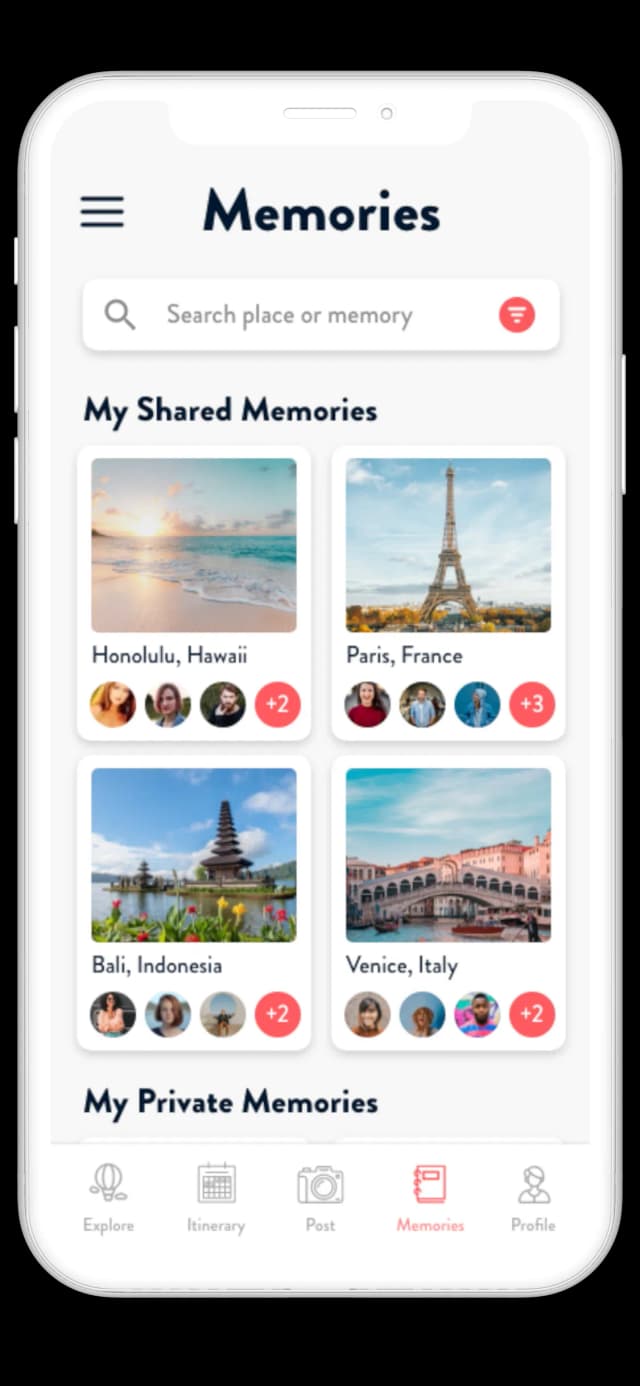Select the Memories tab
640x1386 pixels.
click(x=430, y=1197)
